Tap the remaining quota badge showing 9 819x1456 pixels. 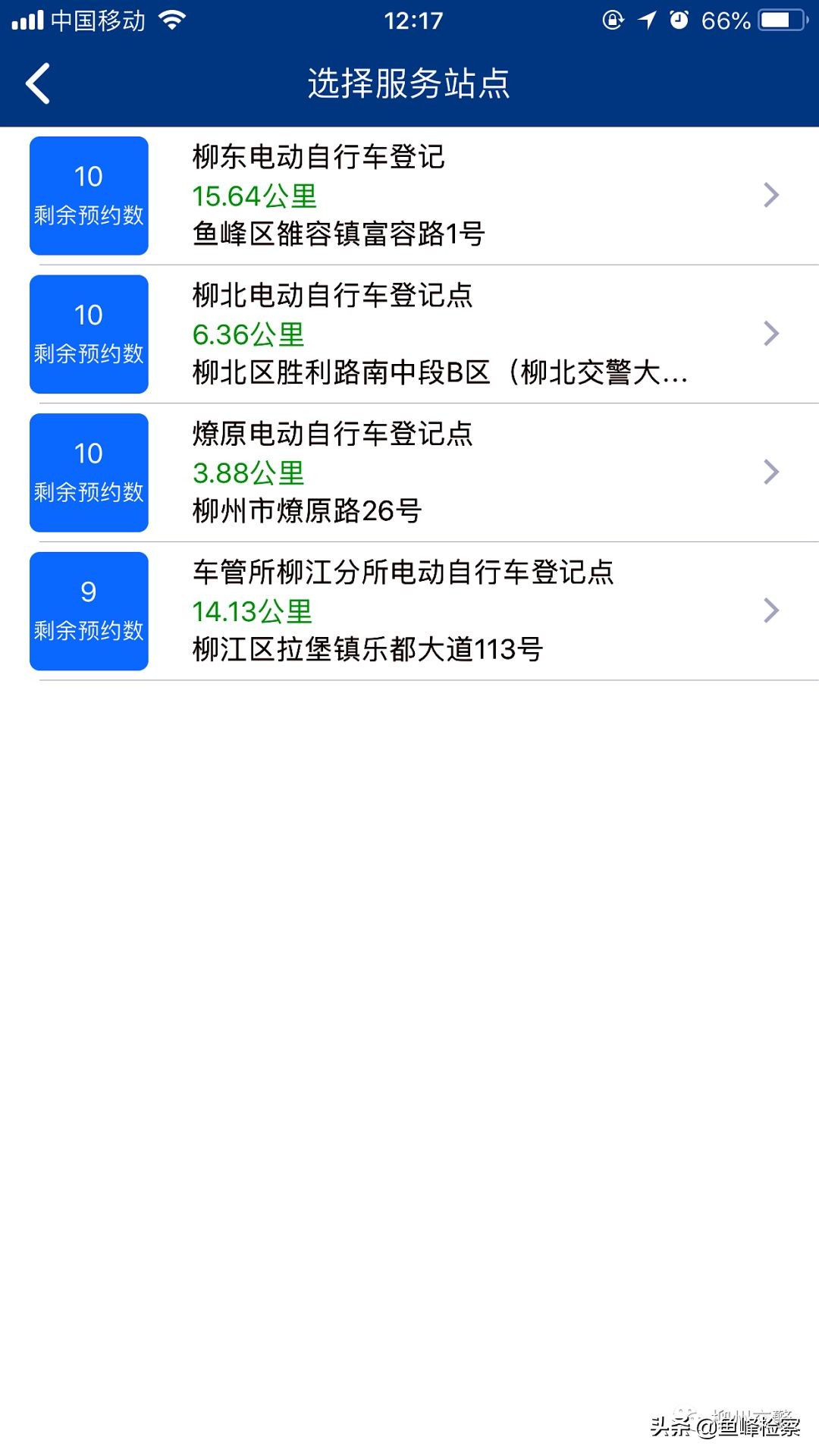tap(88, 610)
